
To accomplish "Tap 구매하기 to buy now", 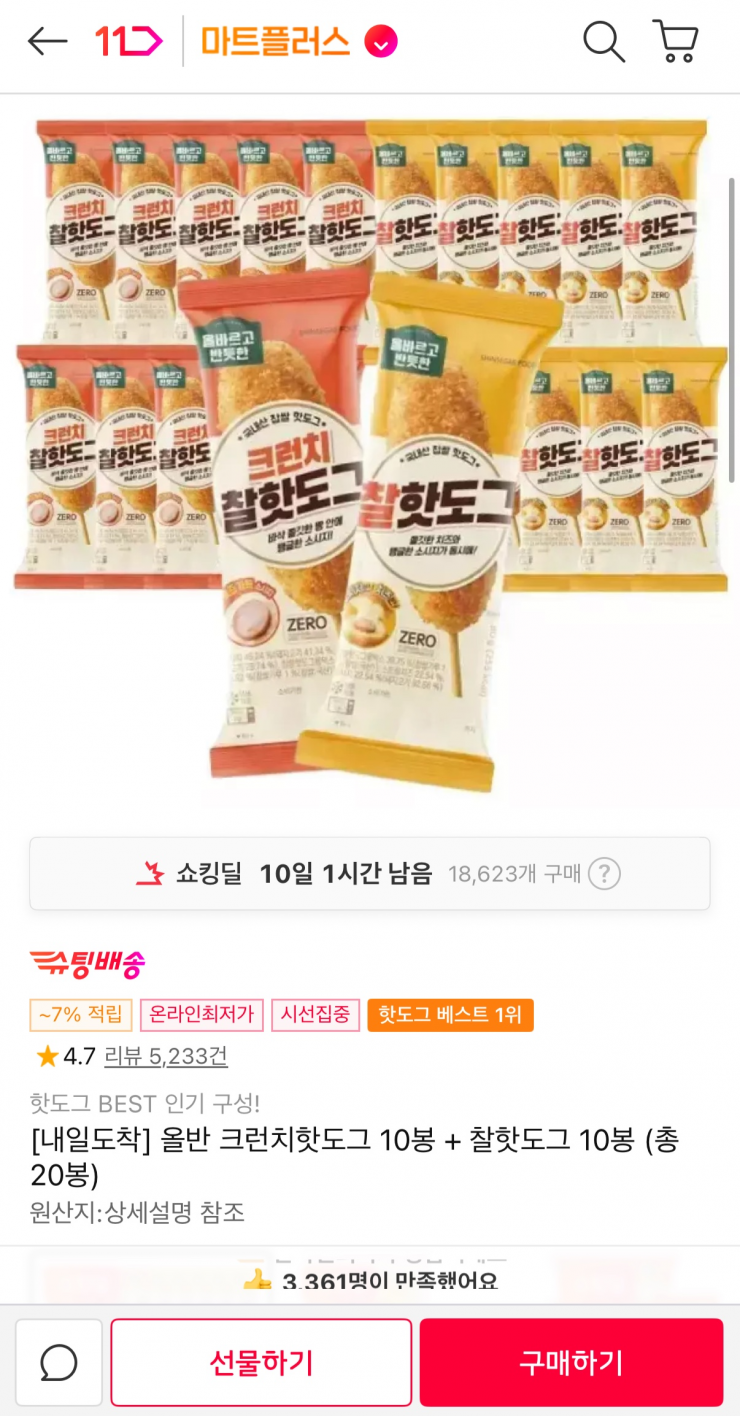I will (571, 1362).
